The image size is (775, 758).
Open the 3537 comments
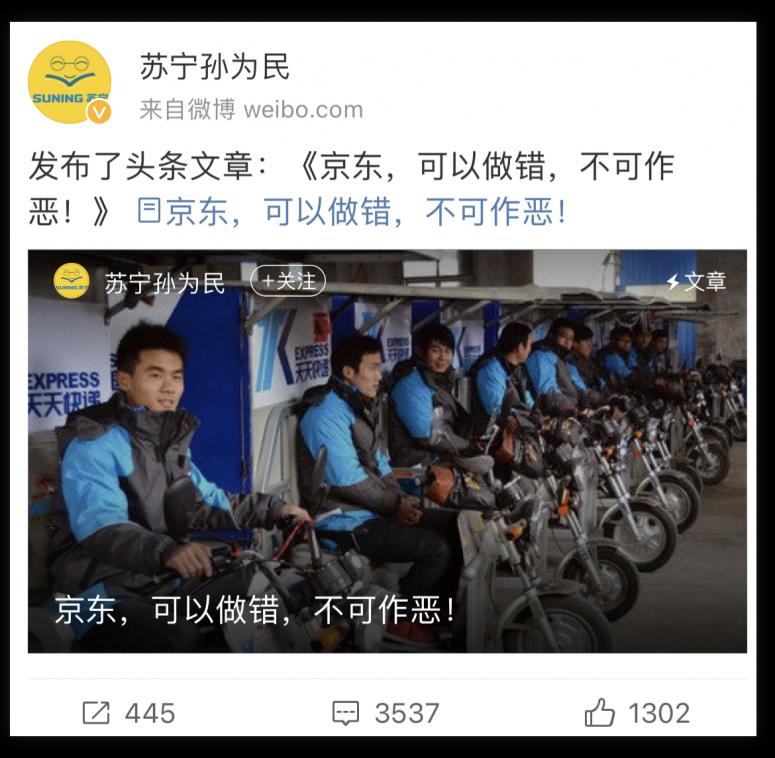386,712
